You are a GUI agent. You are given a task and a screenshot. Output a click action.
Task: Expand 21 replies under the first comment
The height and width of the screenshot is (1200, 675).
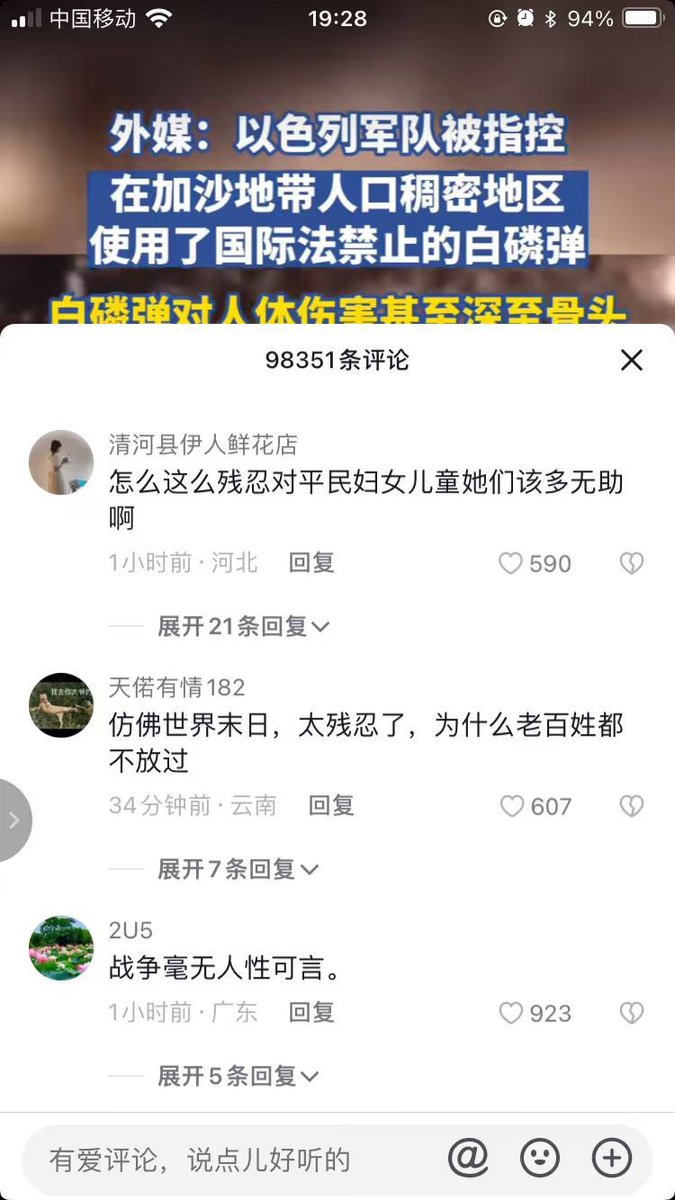click(x=243, y=627)
